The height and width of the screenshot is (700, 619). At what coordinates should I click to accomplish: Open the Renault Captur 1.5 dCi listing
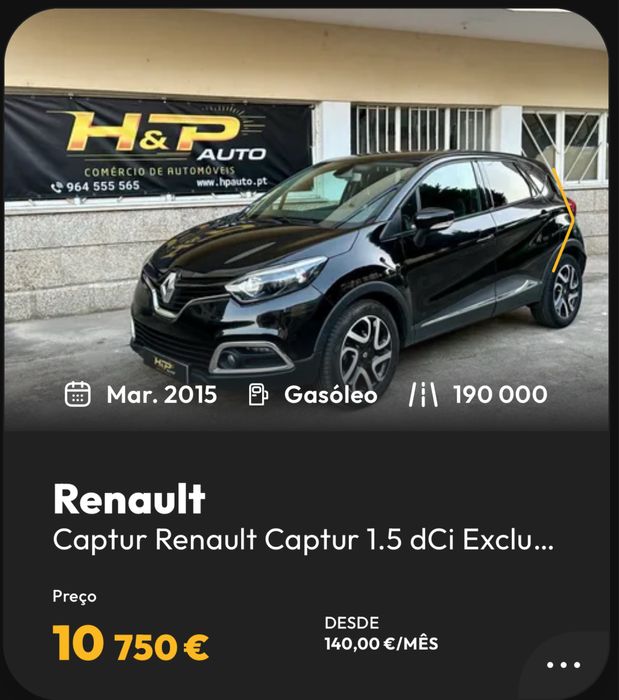(302, 541)
